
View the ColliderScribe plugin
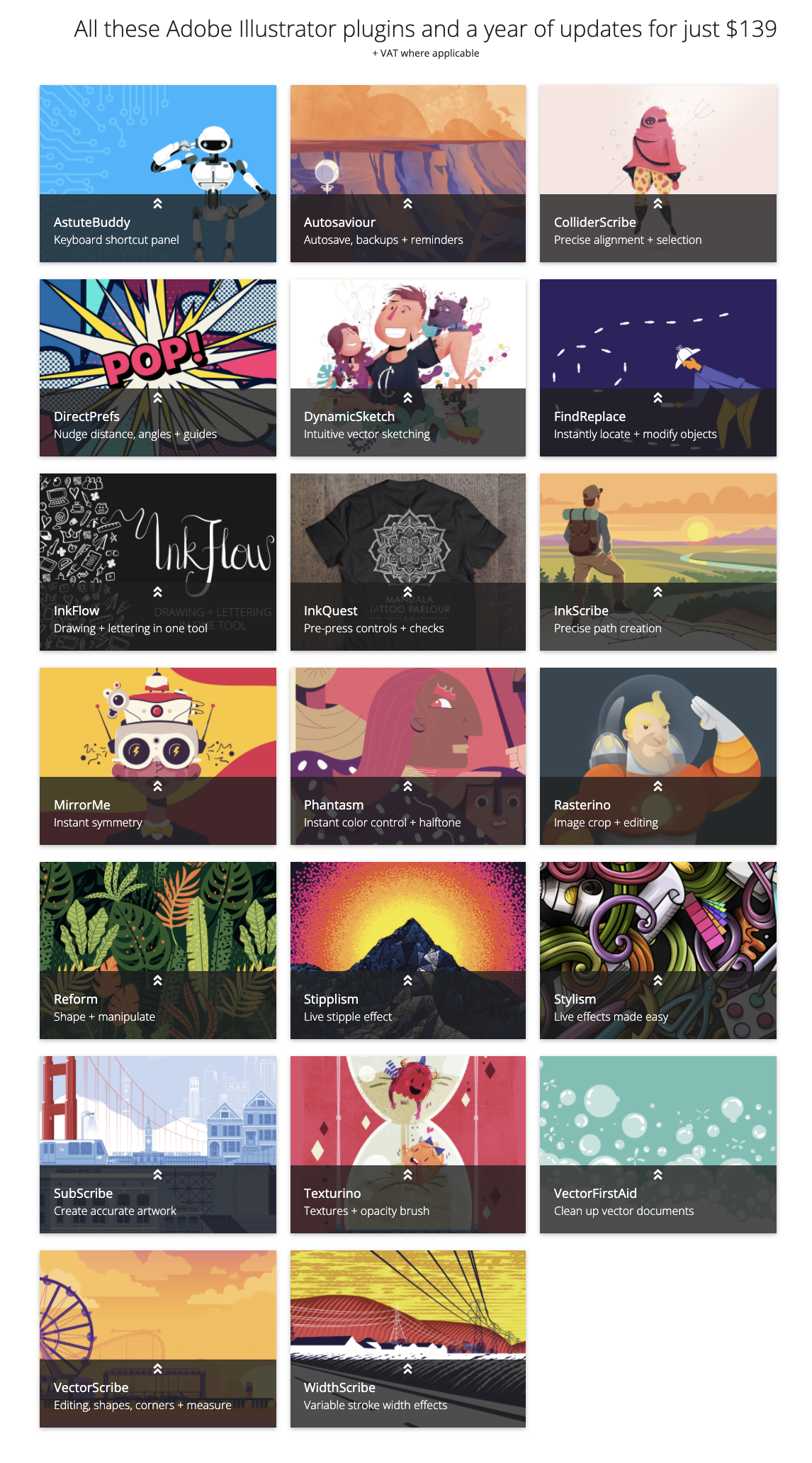click(x=658, y=174)
